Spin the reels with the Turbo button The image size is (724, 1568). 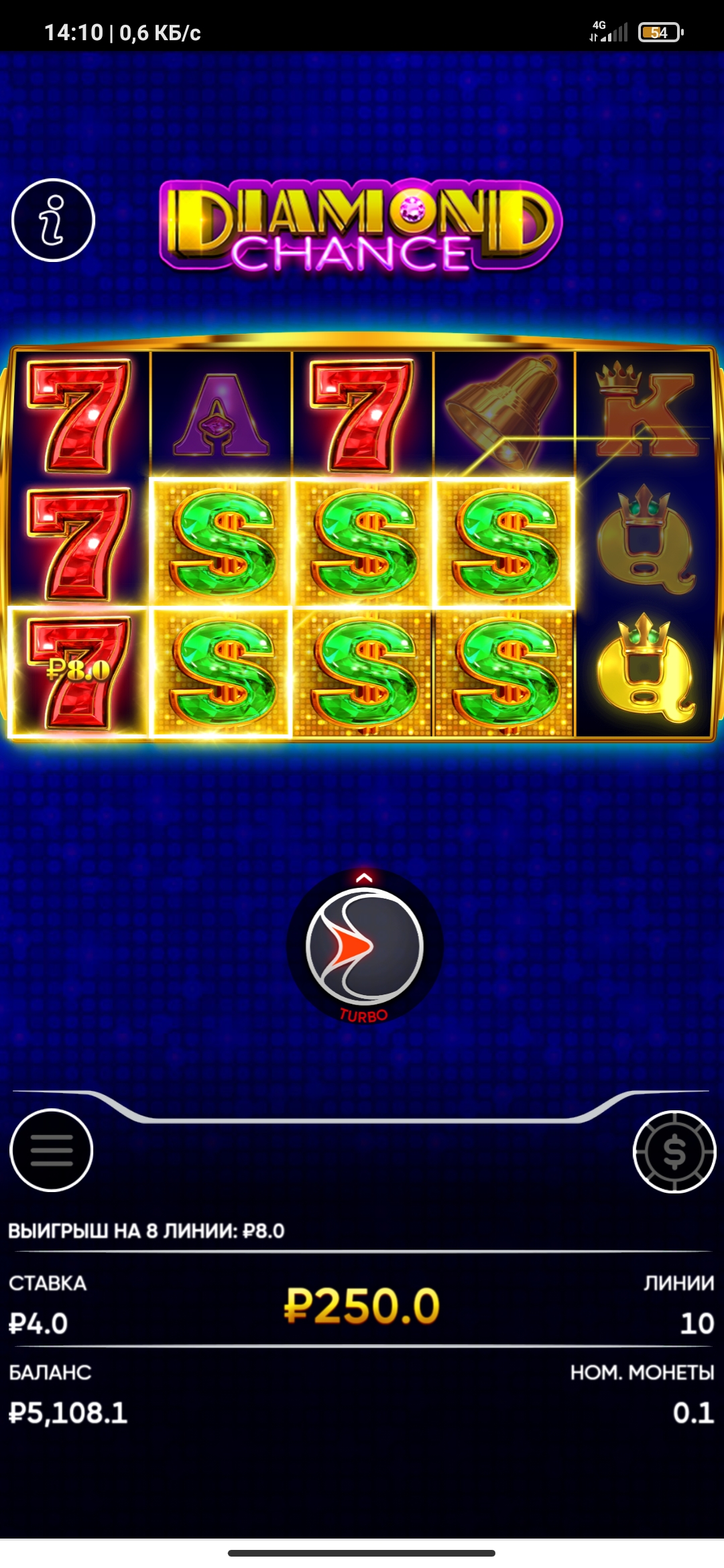[x=365, y=947]
